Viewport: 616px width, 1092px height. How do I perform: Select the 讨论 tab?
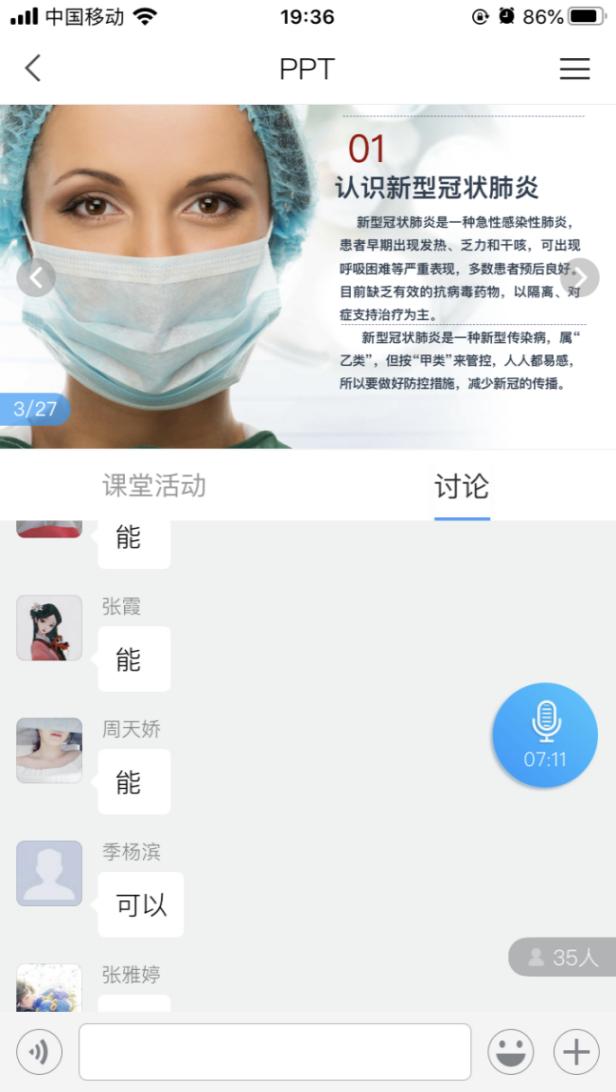462,486
